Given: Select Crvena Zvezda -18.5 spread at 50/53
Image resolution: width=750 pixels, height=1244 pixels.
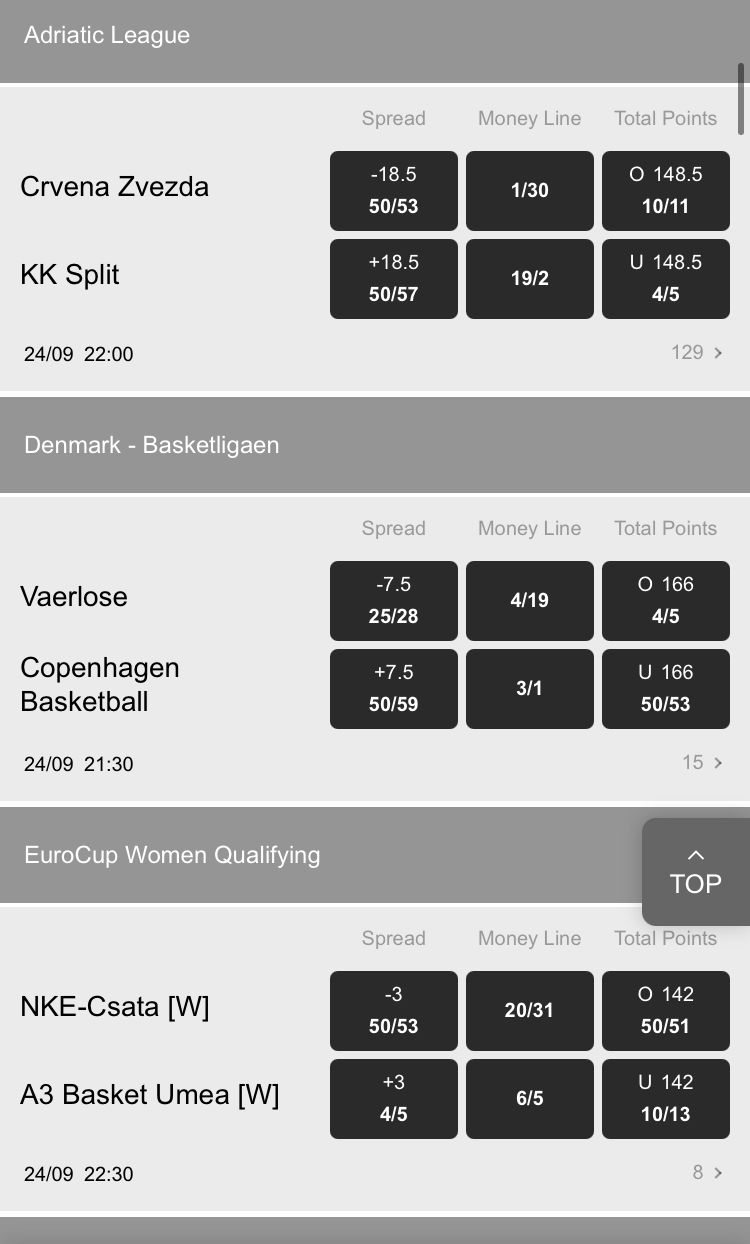Looking at the screenshot, I should [x=394, y=191].
